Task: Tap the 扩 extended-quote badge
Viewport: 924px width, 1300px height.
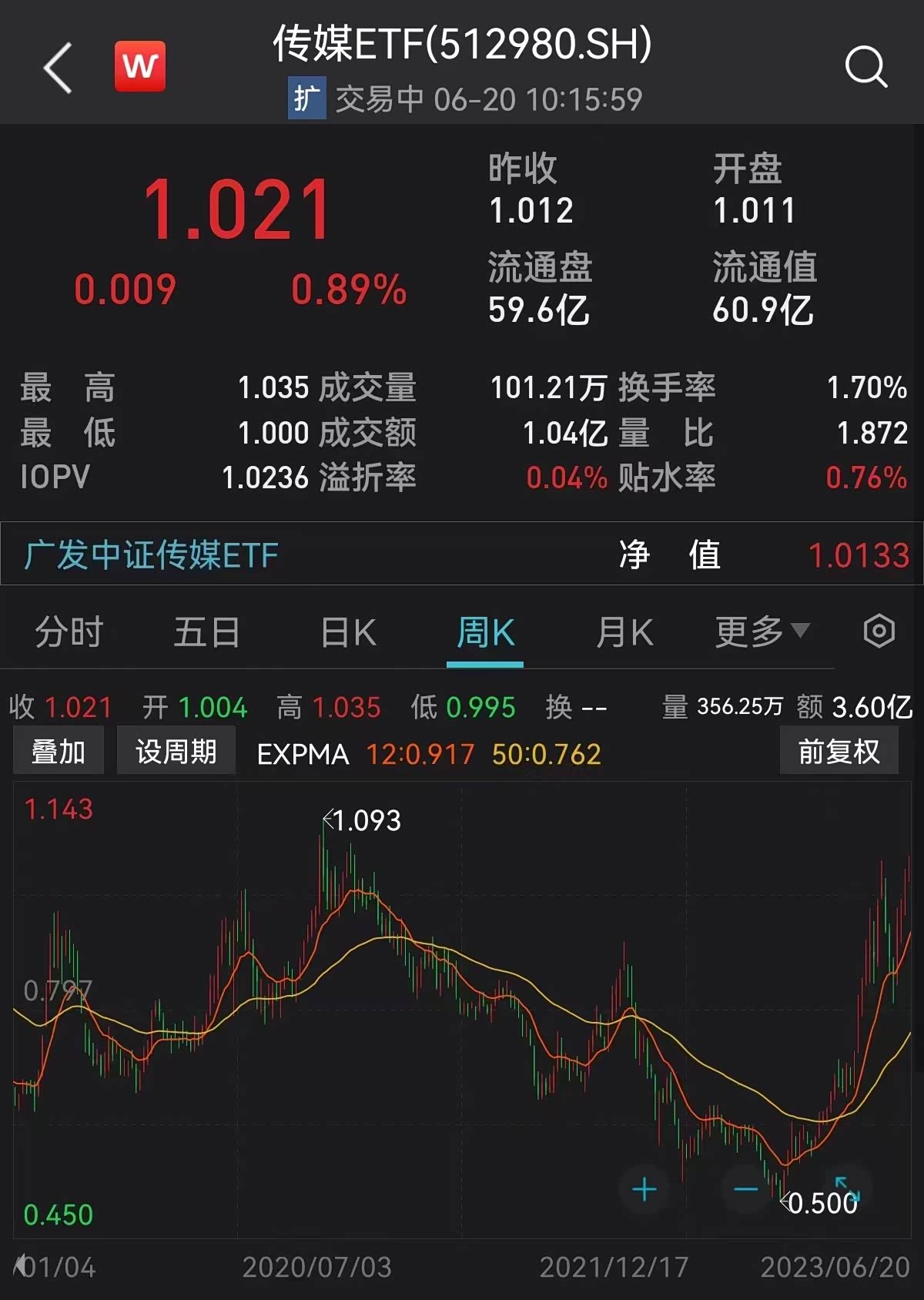Action: point(307,100)
